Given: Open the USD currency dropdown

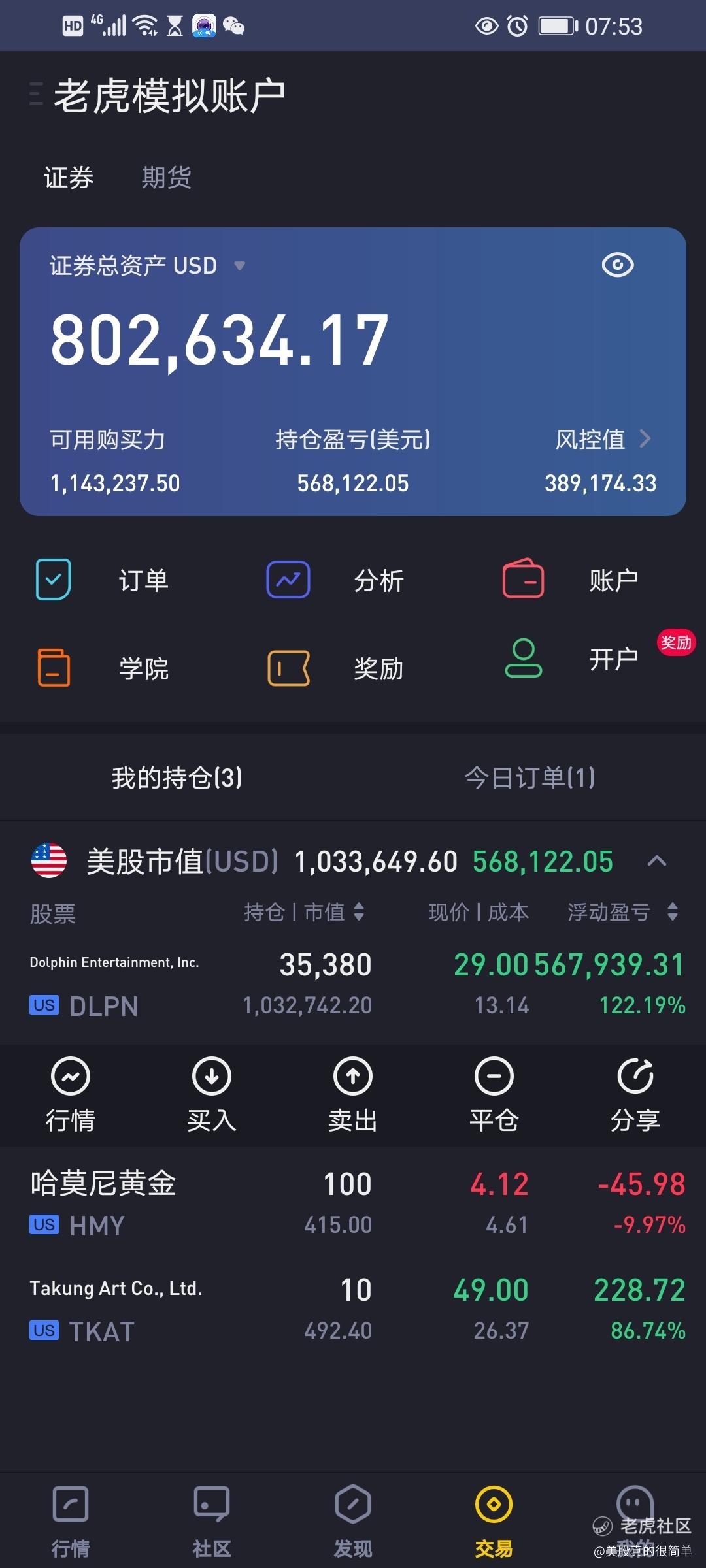Looking at the screenshot, I should pyautogui.click(x=239, y=266).
